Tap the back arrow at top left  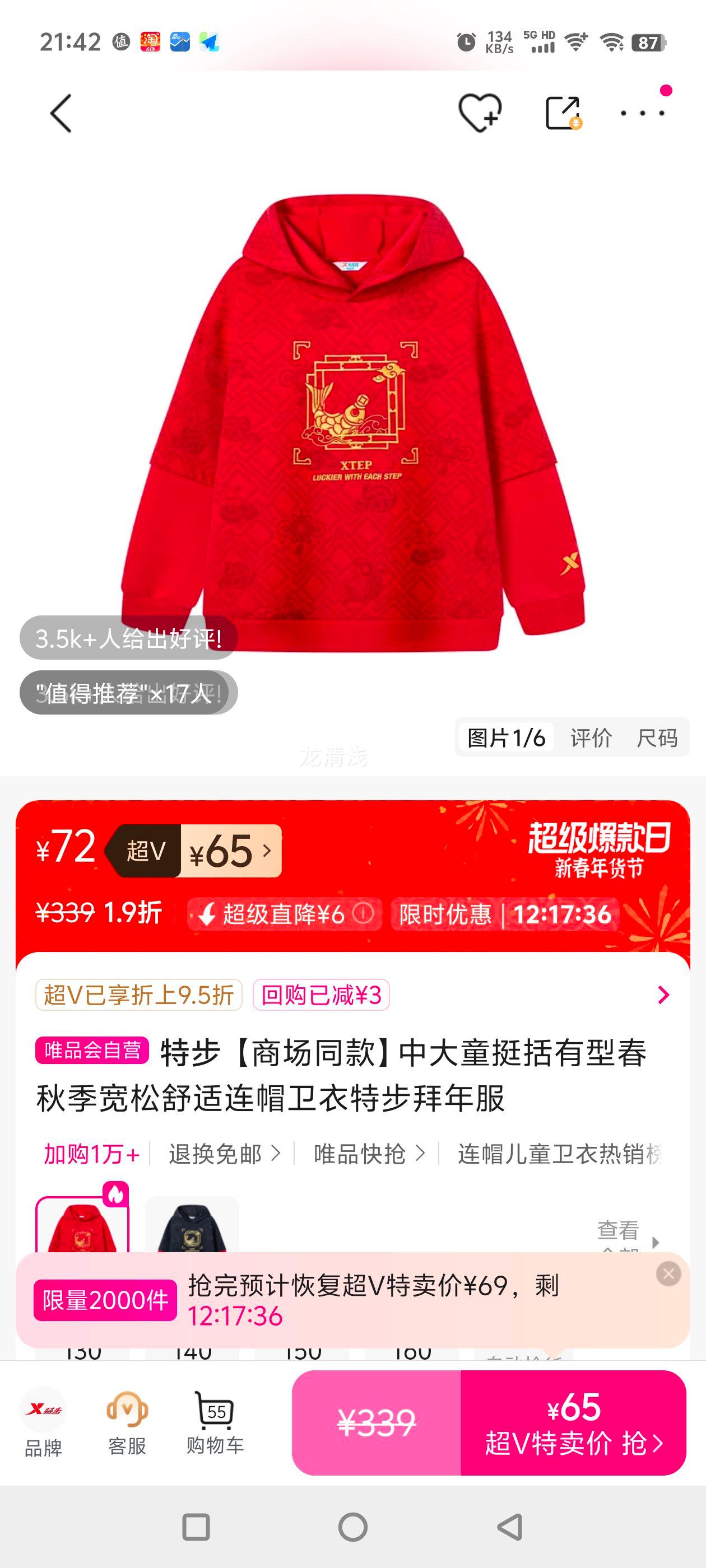point(61,114)
